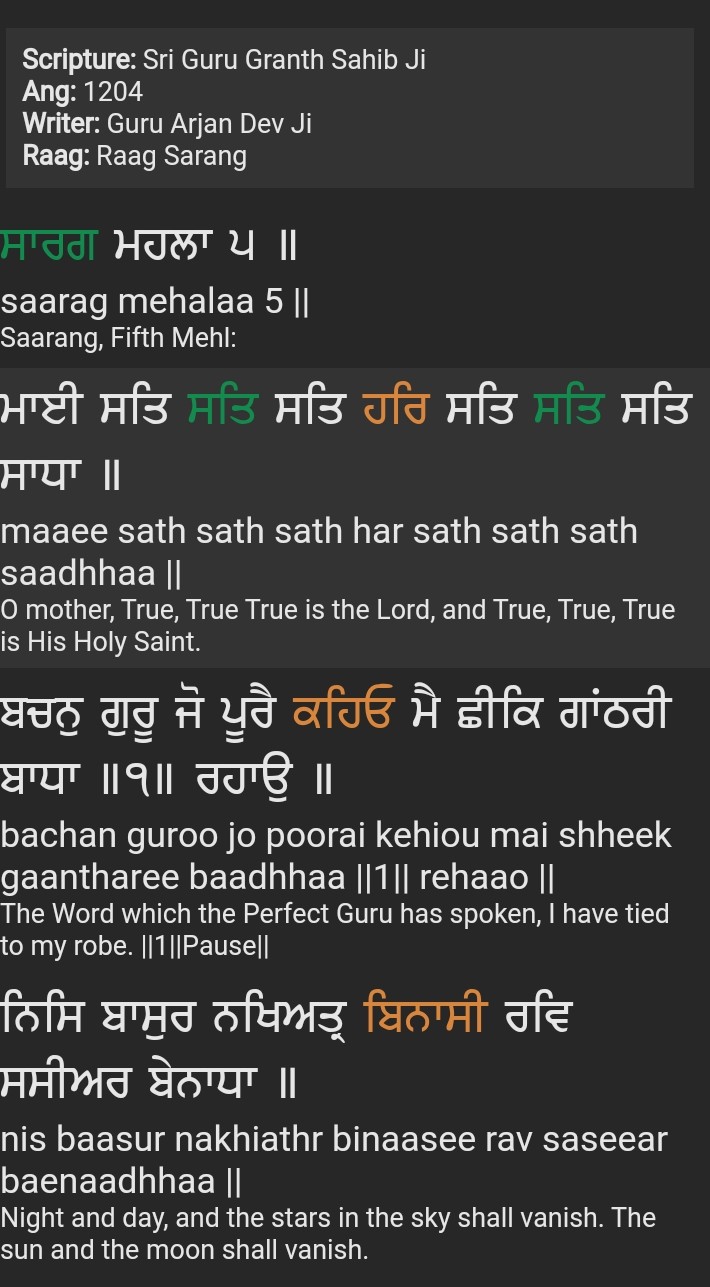710x1287 pixels.
Task: Select the 'bachan guroo jo poorai' verse
Action: [335, 856]
